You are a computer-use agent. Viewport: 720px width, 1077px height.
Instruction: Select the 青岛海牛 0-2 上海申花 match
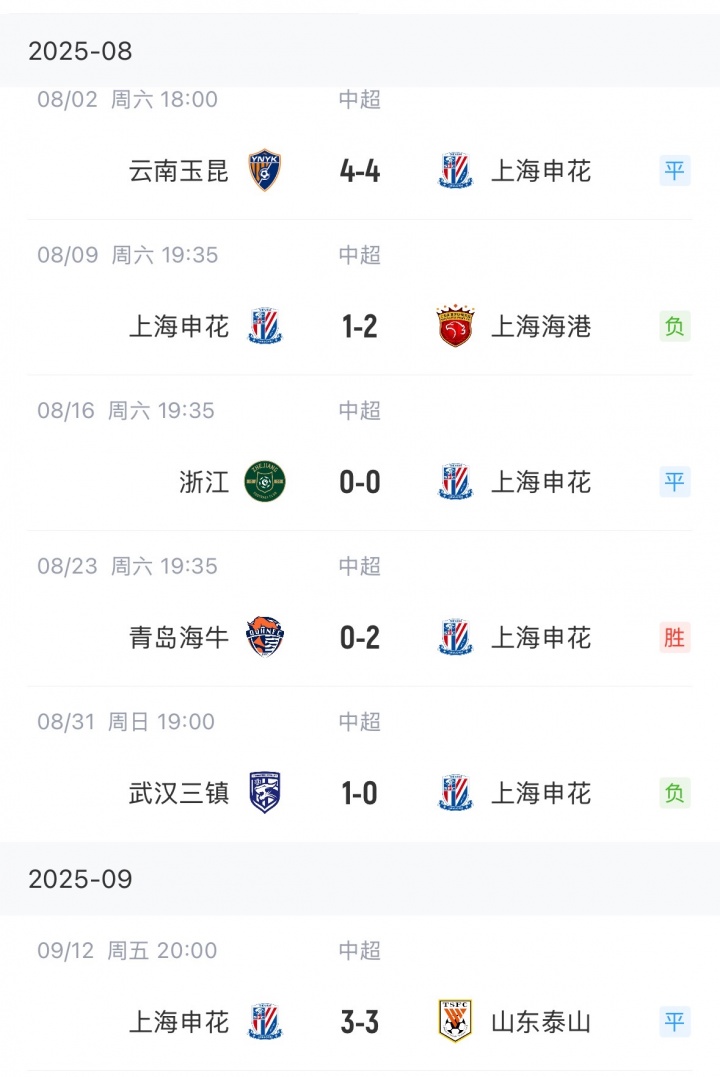click(359, 638)
